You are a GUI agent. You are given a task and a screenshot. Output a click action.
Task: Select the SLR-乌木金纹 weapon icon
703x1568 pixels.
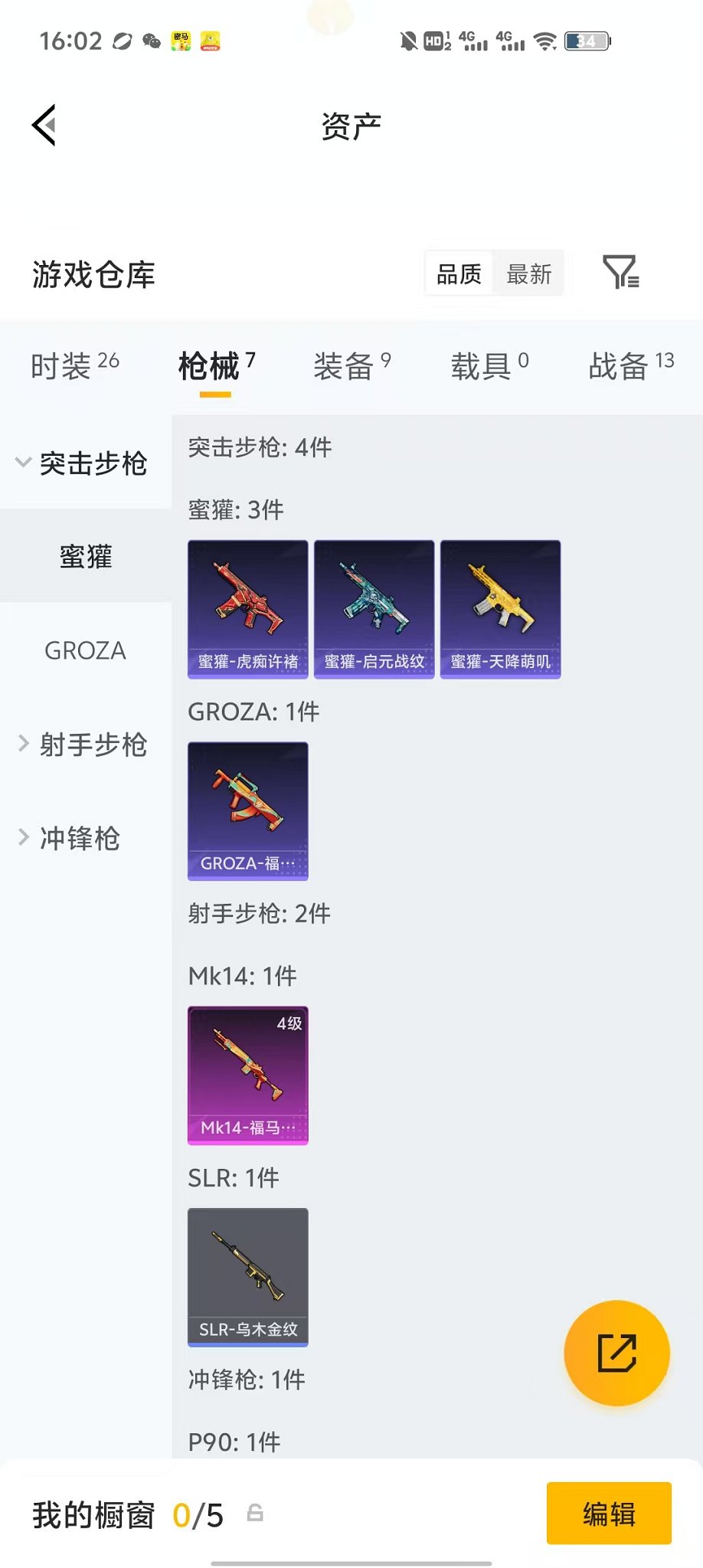[x=247, y=1276]
